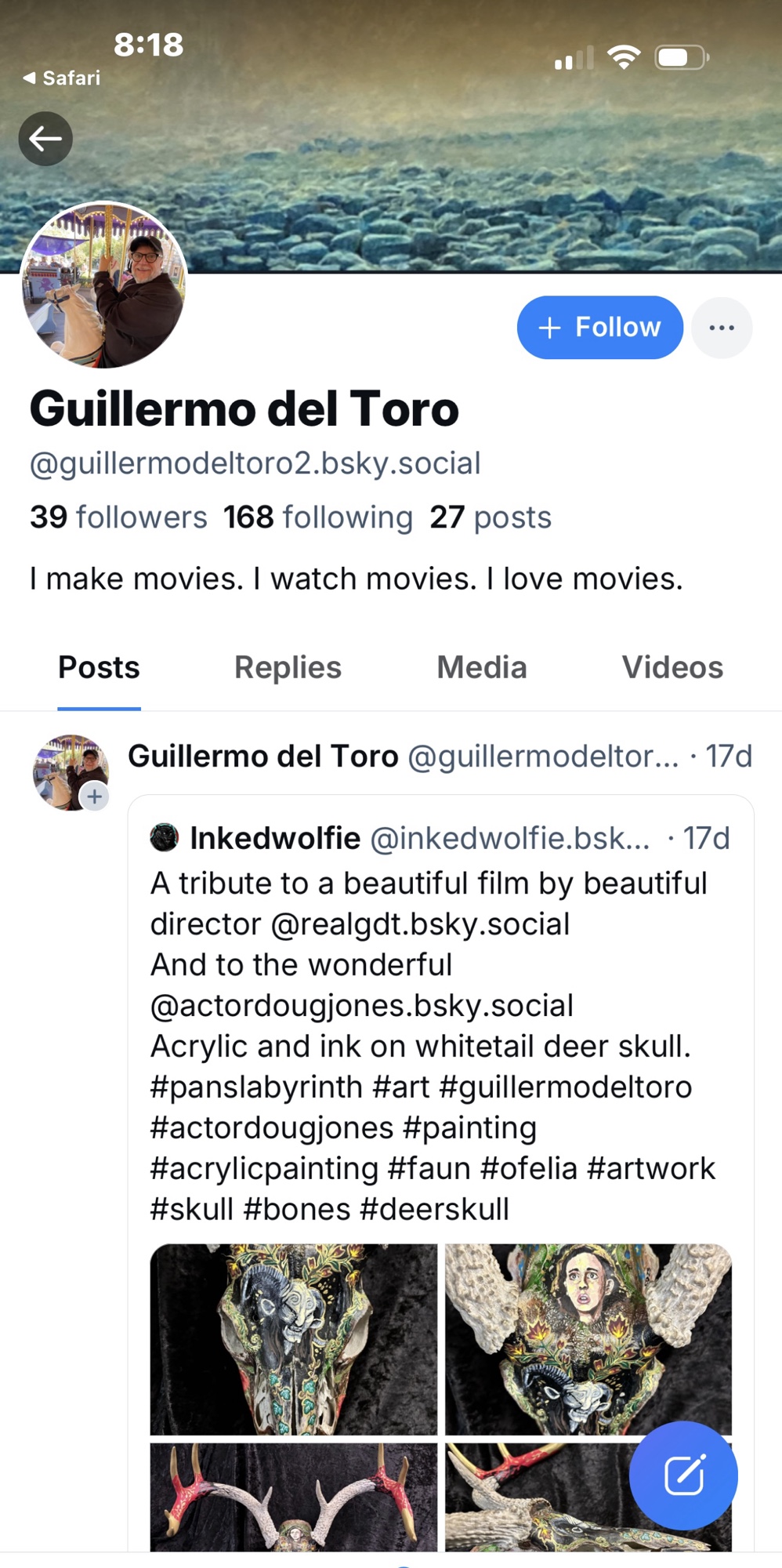The image size is (782, 1568).
Task: View the faun-painted skull image
Action: coord(294,1339)
